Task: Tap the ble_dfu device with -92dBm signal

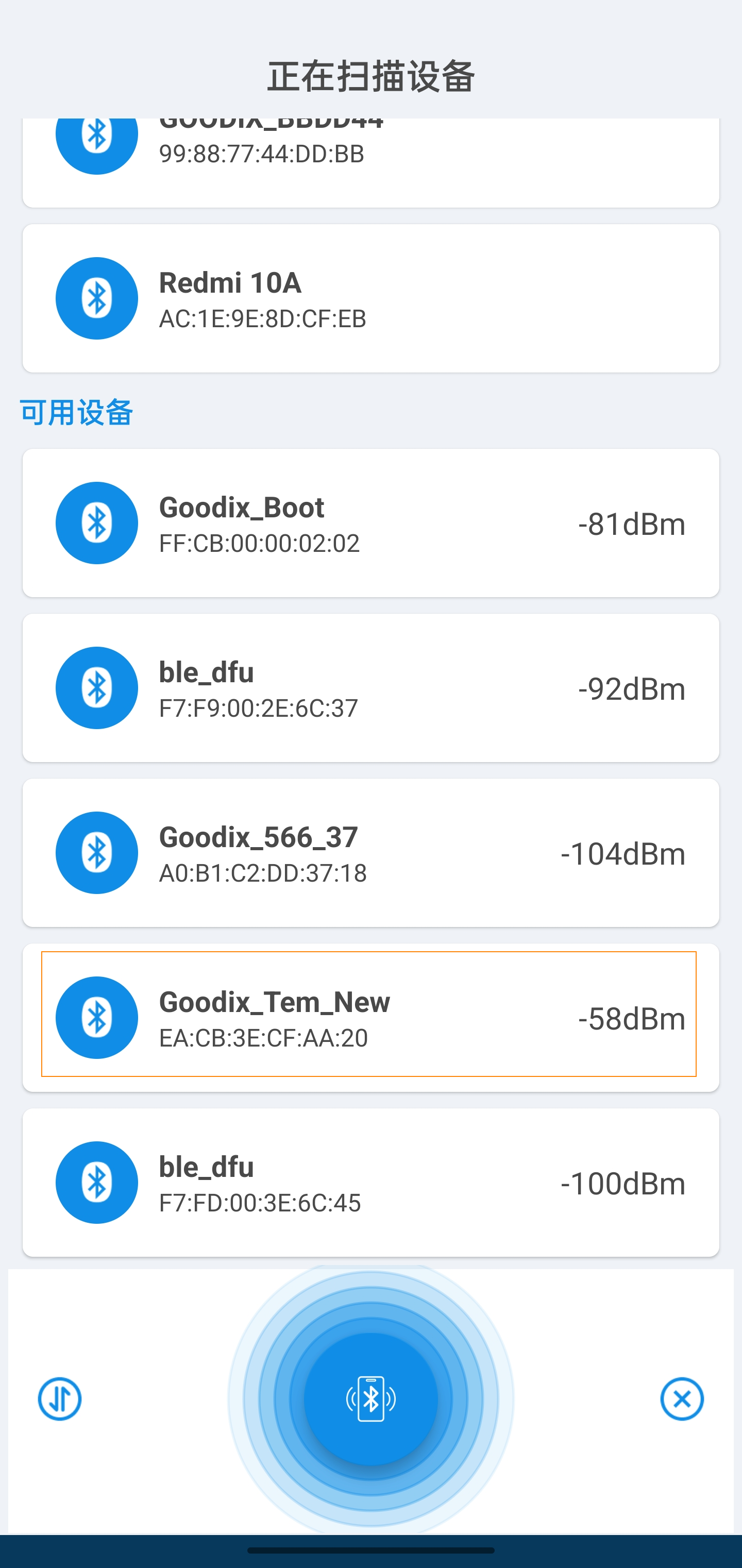Action: point(370,687)
